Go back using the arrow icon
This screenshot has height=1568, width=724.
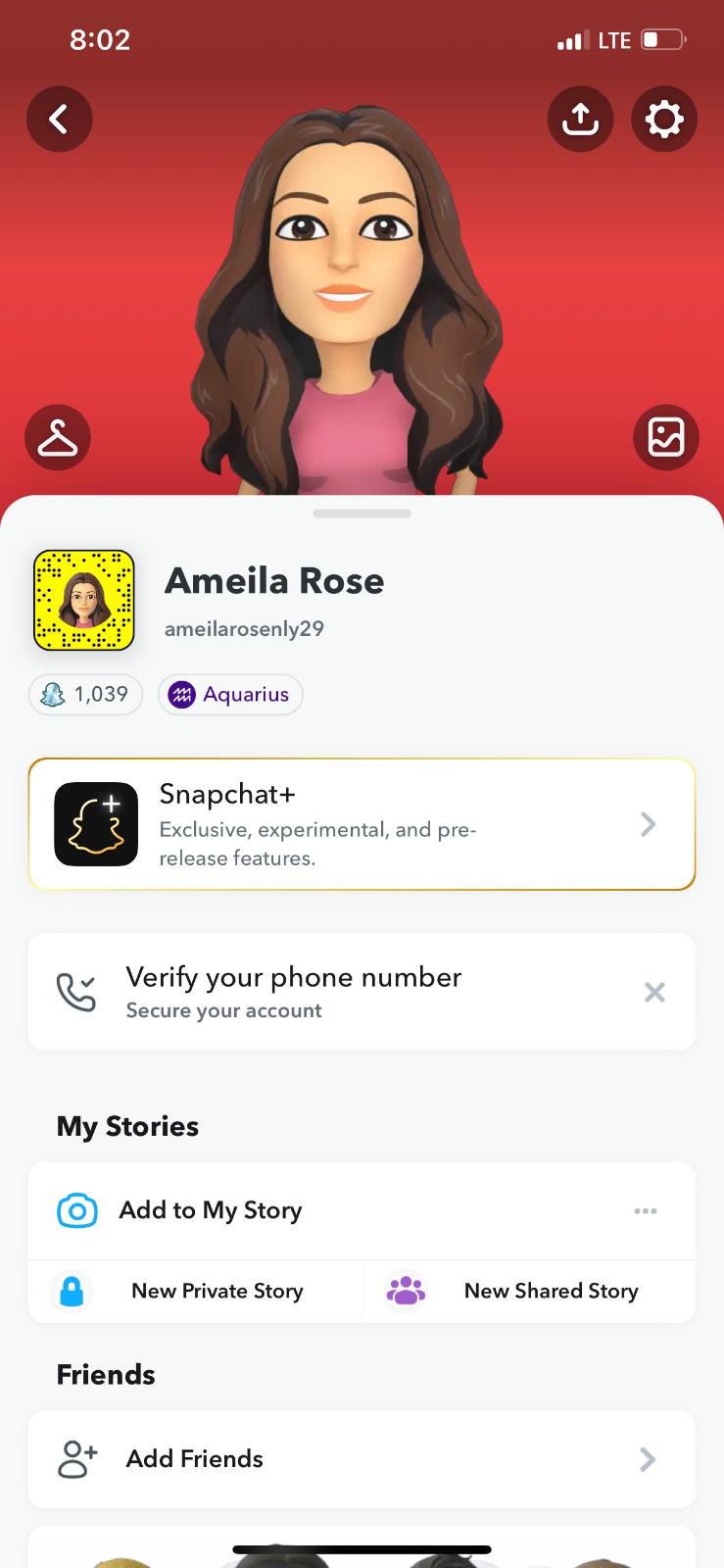point(59,120)
